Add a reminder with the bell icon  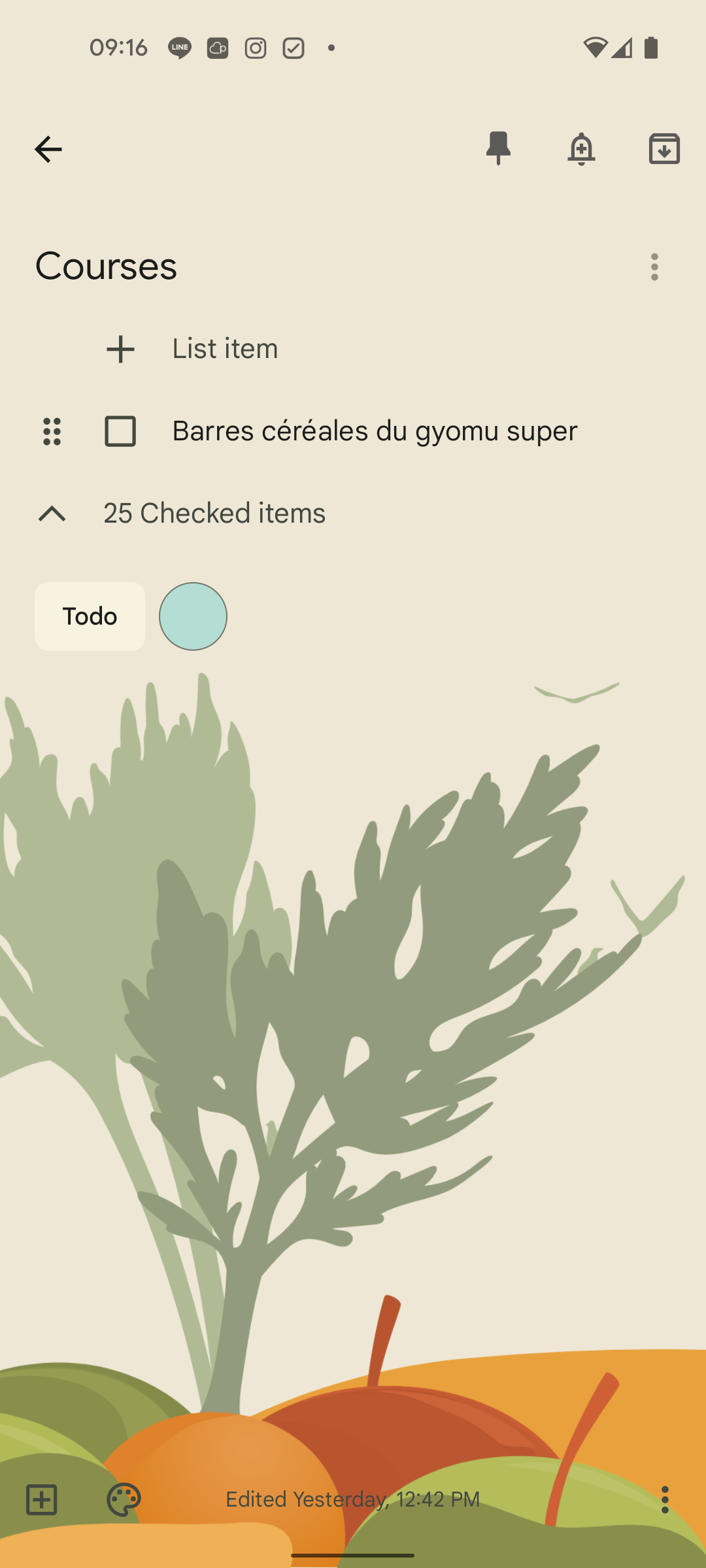click(x=581, y=148)
